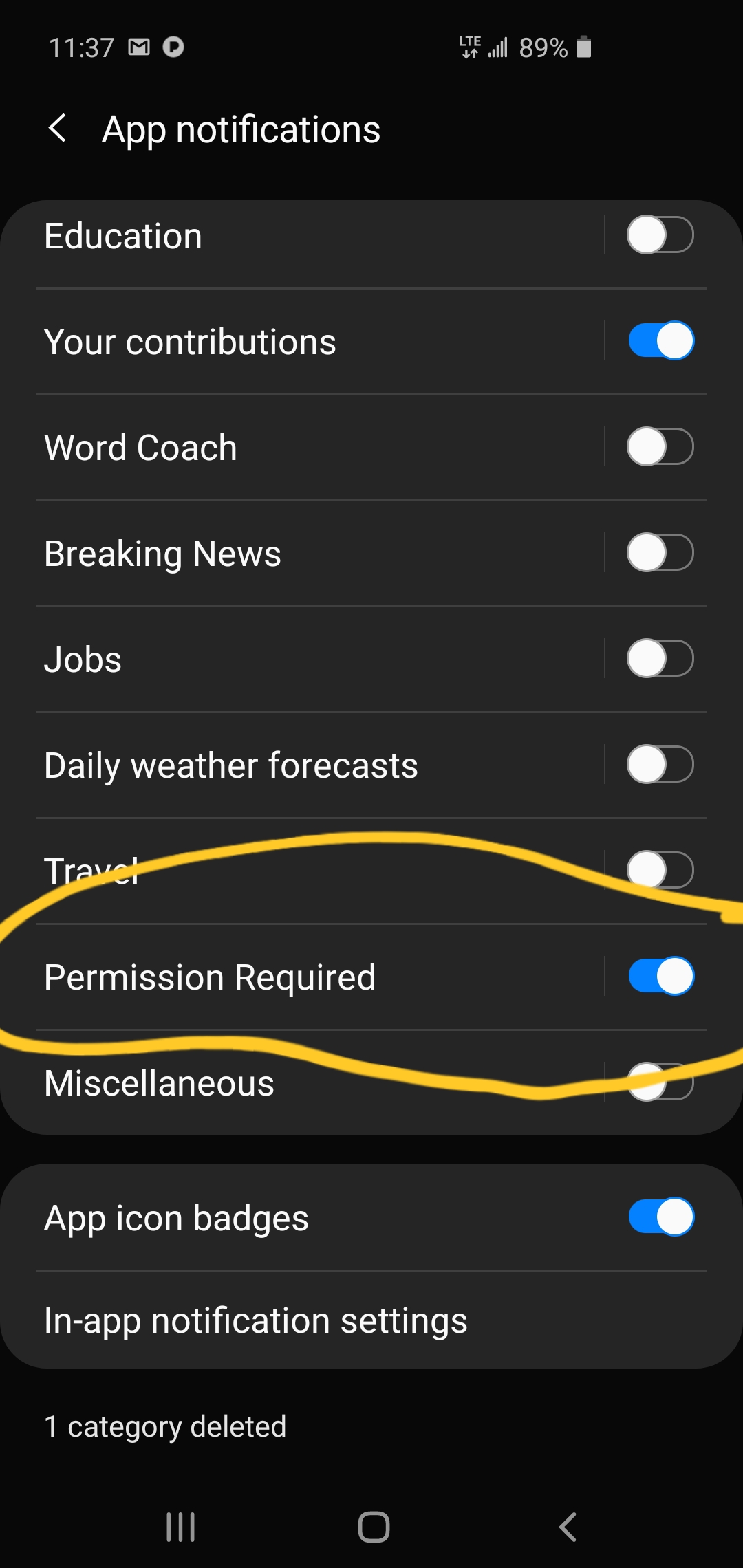
Task: Open In-app notification settings
Action: [256, 1320]
